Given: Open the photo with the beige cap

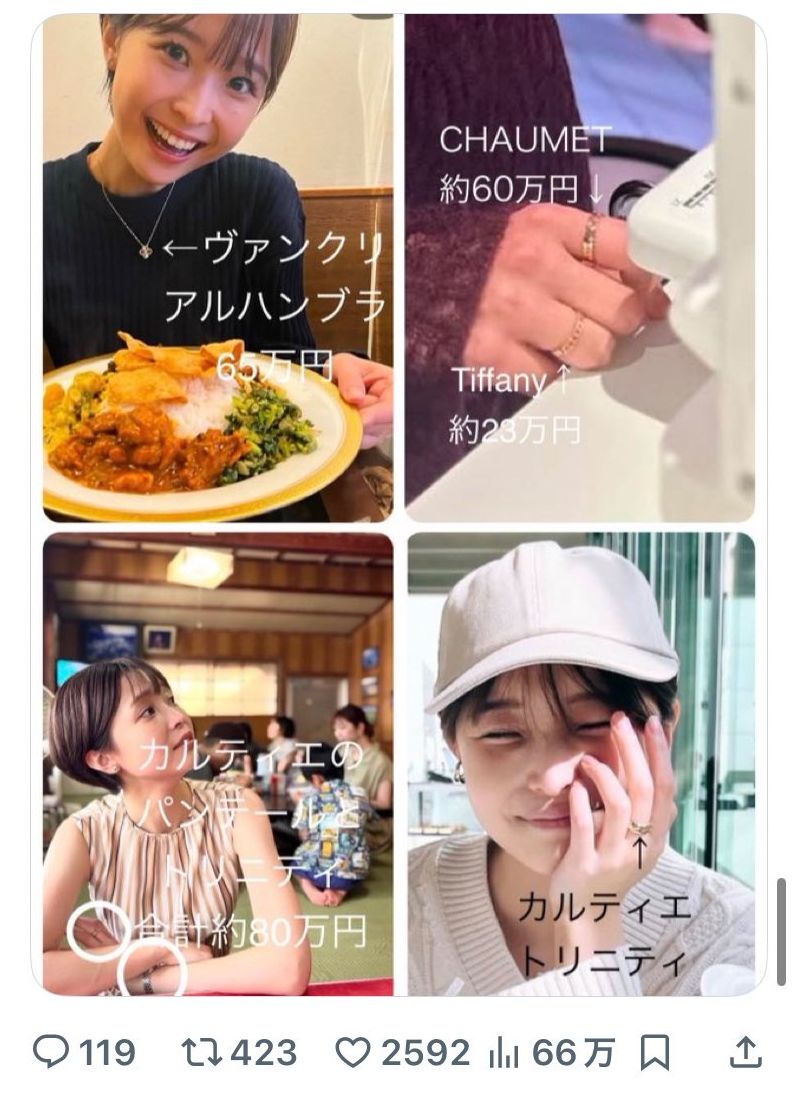Looking at the screenshot, I should (x=580, y=764).
